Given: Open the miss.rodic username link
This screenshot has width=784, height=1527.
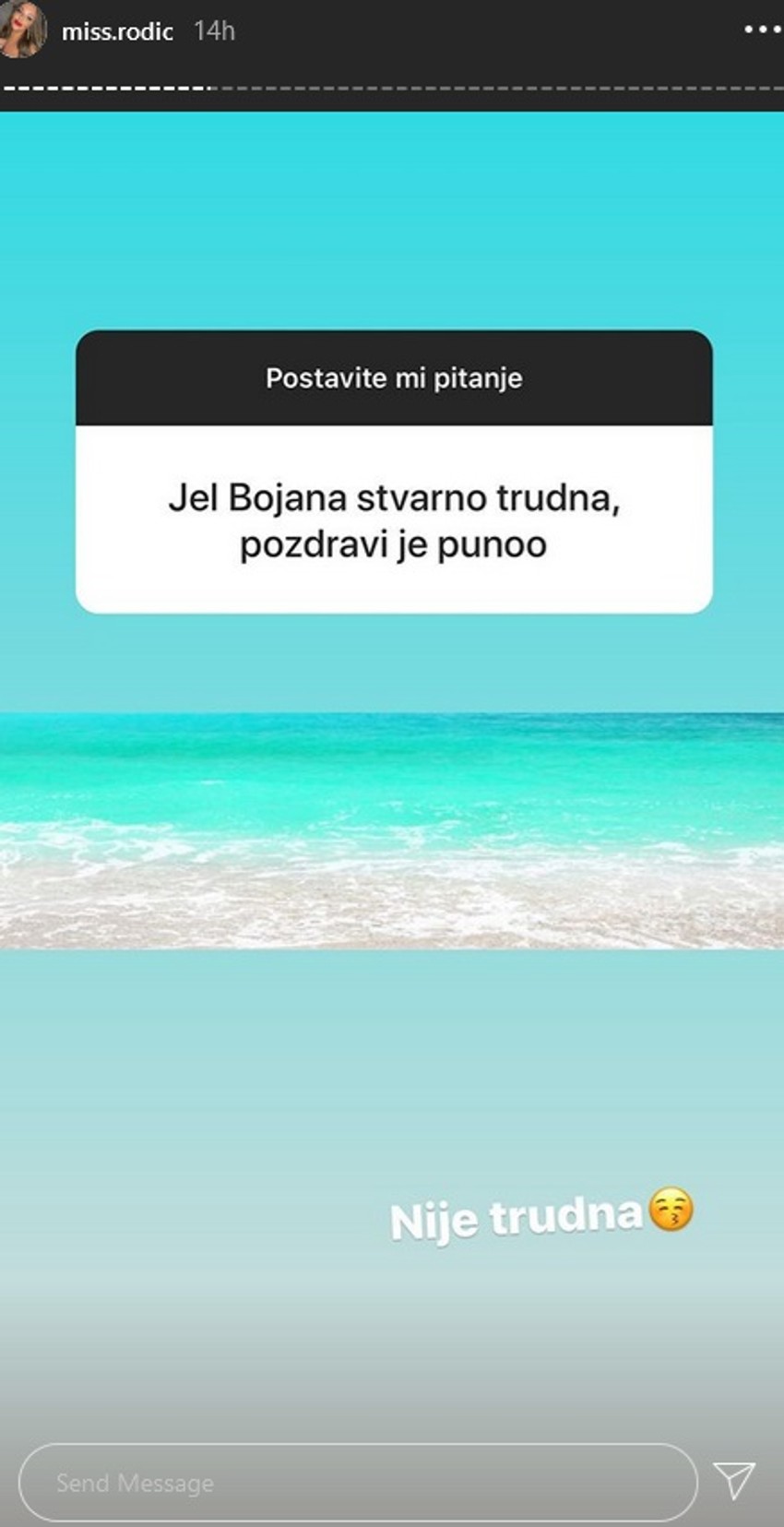Looking at the screenshot, I should click(117, 31).
